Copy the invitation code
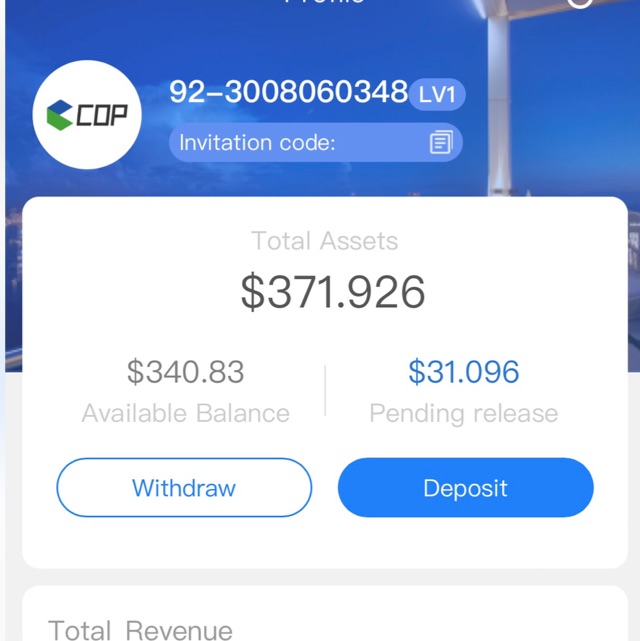This screenshot has width=640, height=641. (441, 143)
